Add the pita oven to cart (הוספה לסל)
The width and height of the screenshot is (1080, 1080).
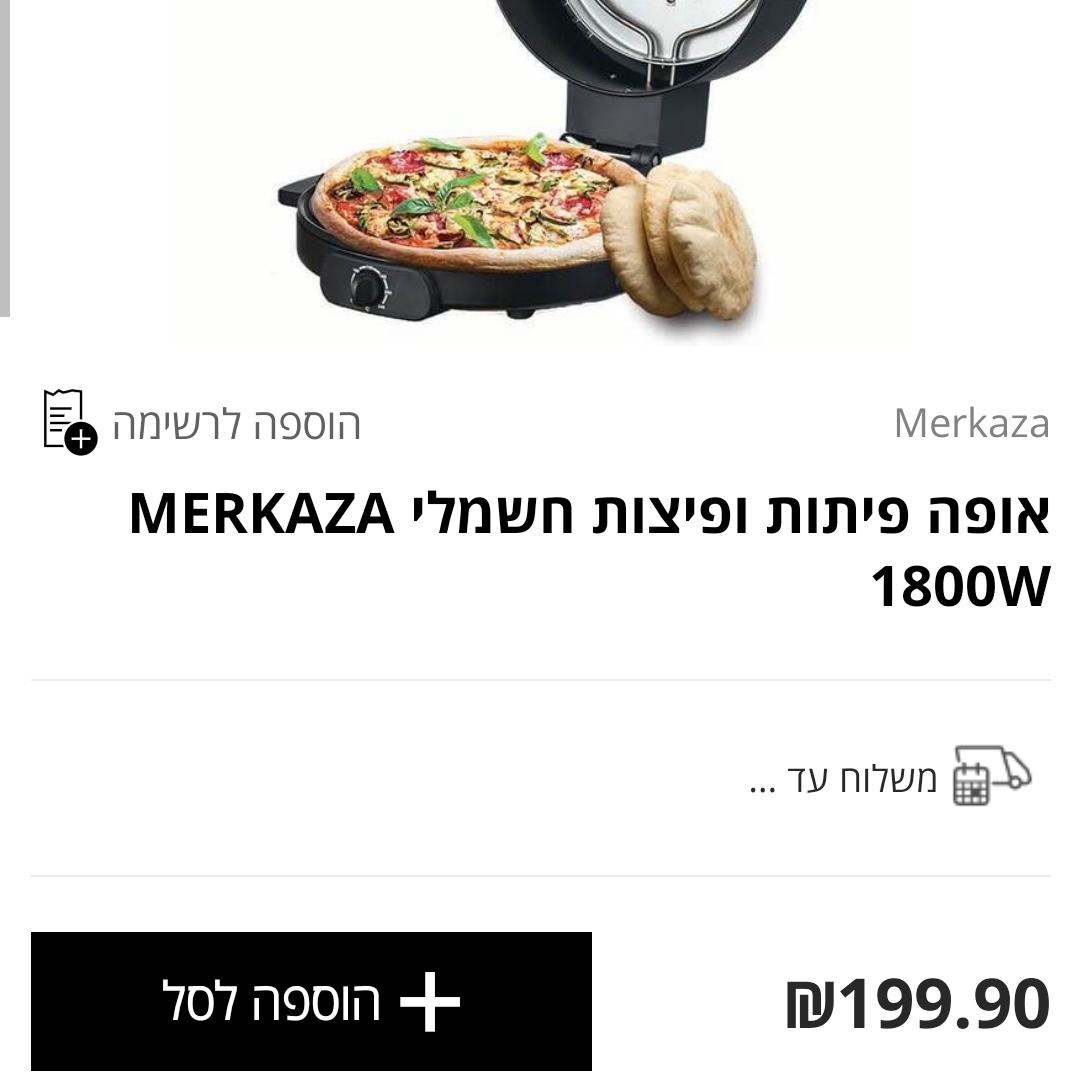click(311, 1001)
